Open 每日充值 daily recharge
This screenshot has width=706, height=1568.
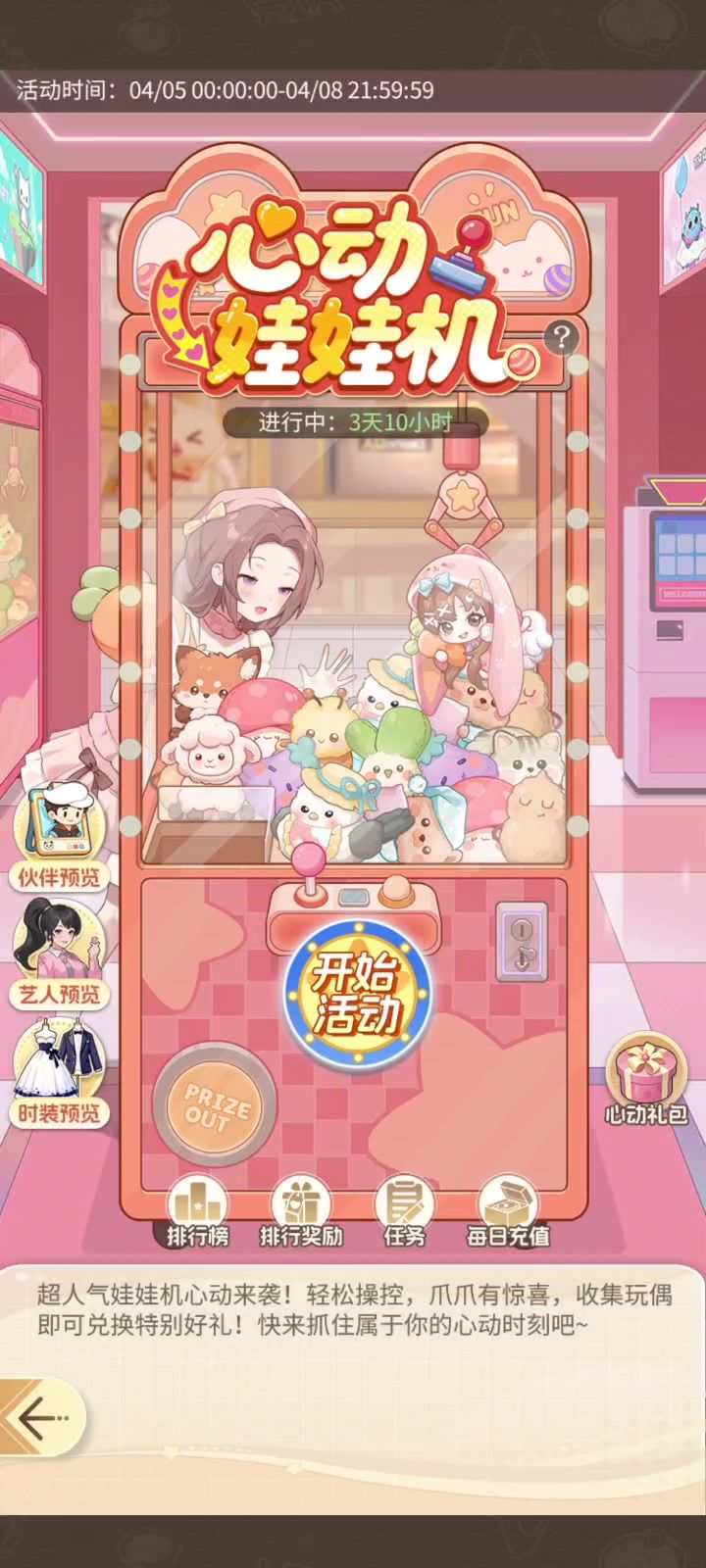tap(508, 1213)
